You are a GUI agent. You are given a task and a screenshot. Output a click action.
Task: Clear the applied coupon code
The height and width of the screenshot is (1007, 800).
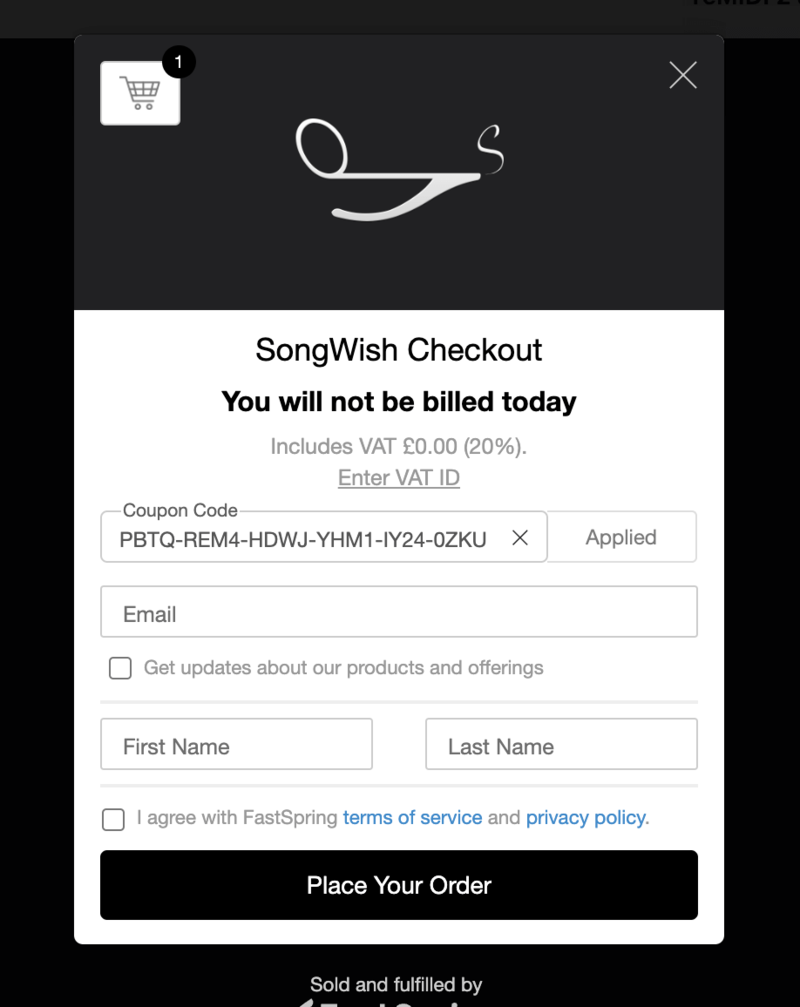click(x=520, y=538)
